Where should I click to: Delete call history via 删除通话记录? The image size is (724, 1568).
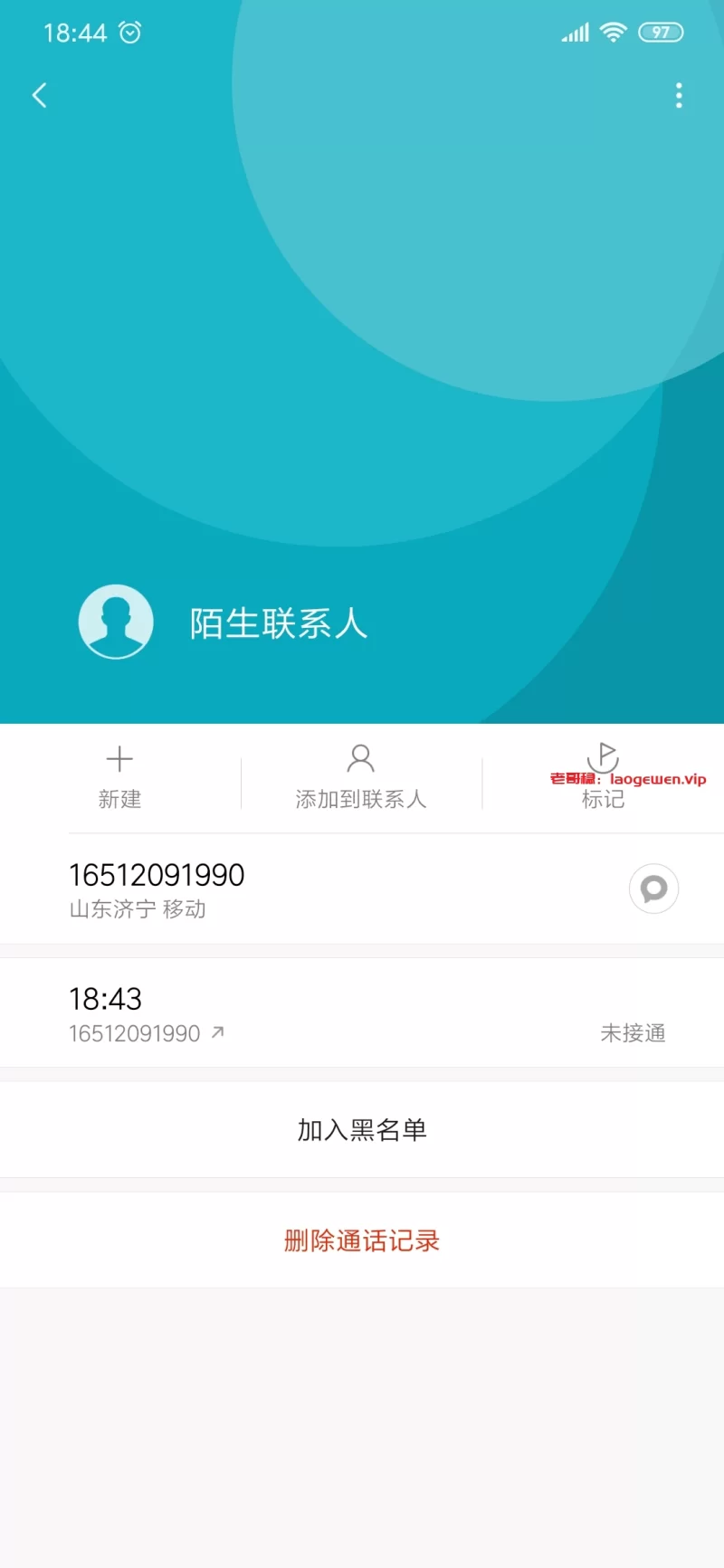[362, 1240]
